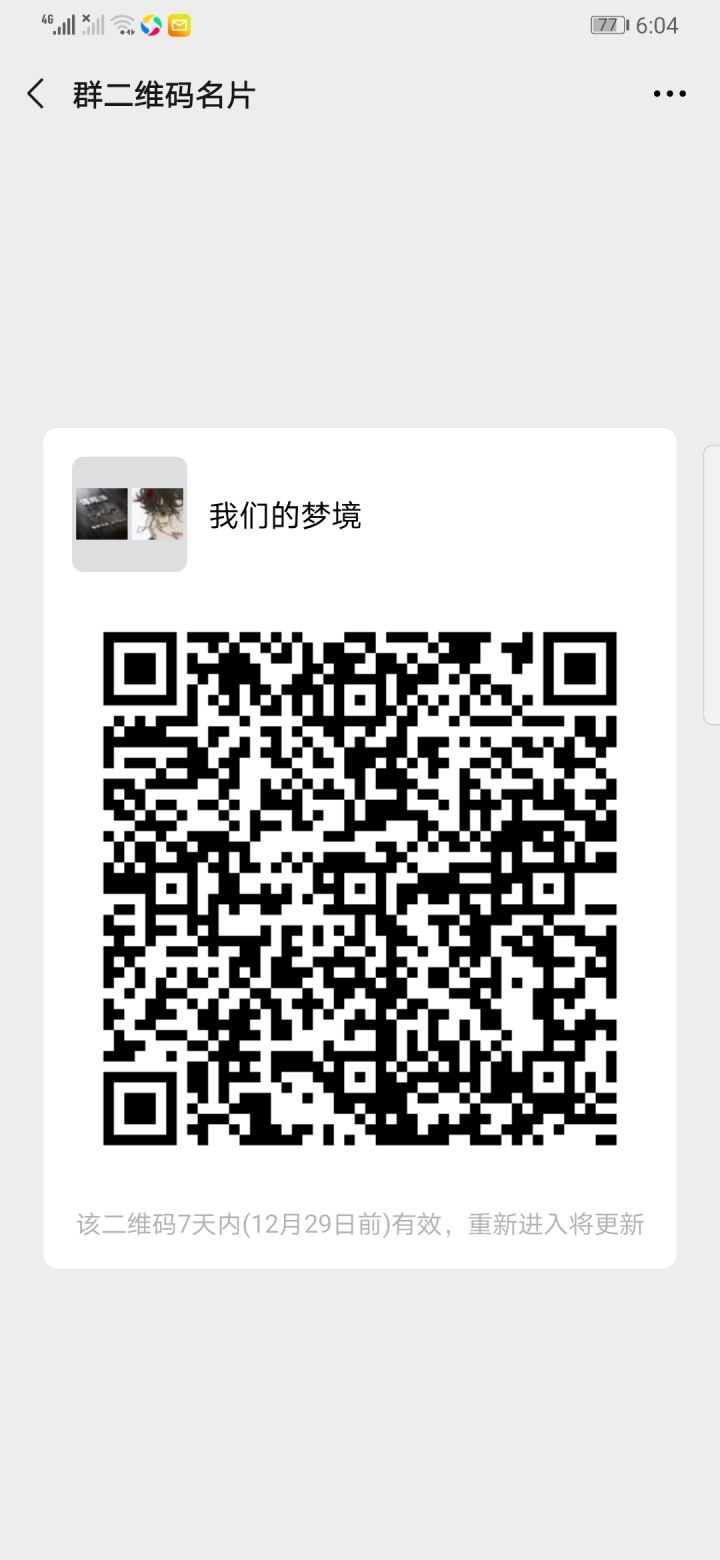Open the colorful app notification icon
This screenshot has width=720, height=1560.
pos(153,25)
